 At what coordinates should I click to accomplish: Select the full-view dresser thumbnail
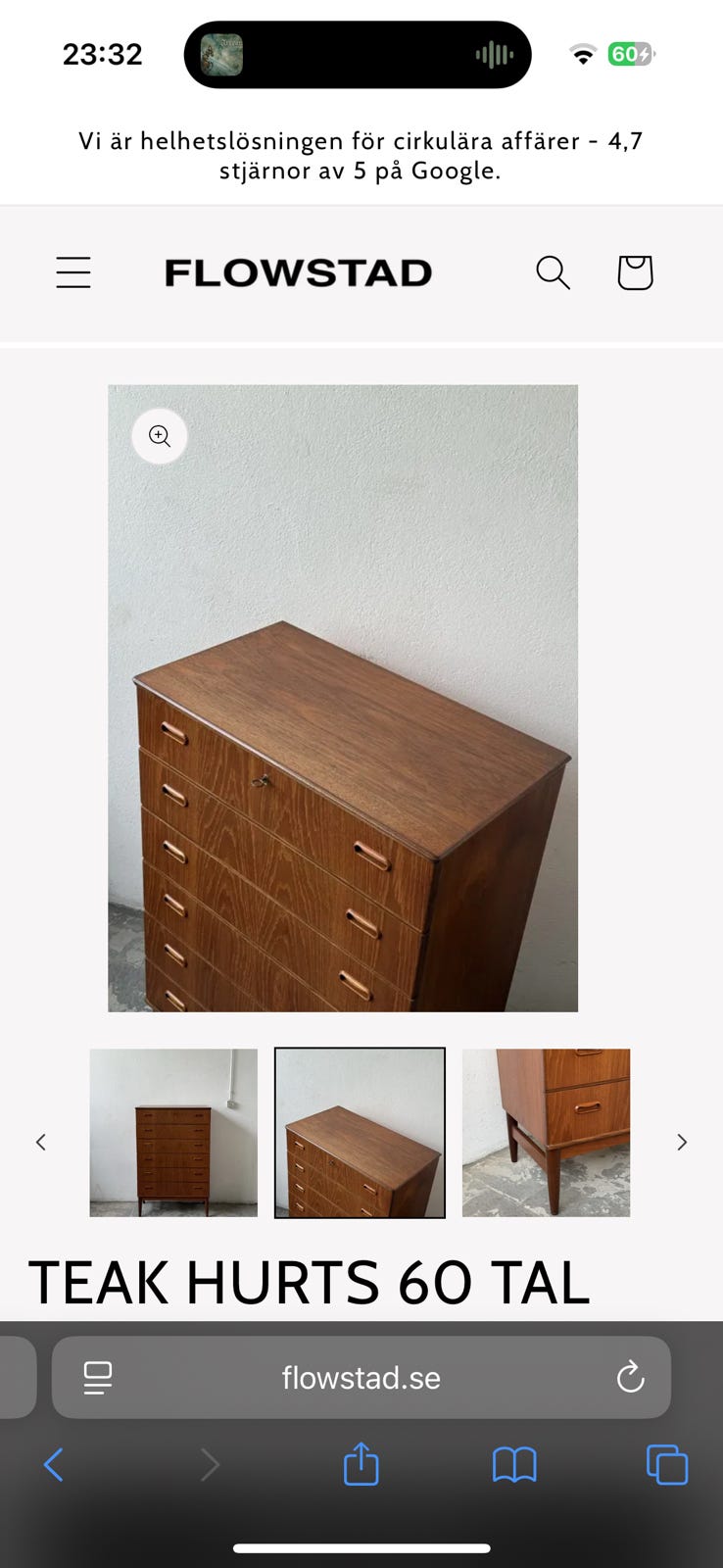point(172,1133)
